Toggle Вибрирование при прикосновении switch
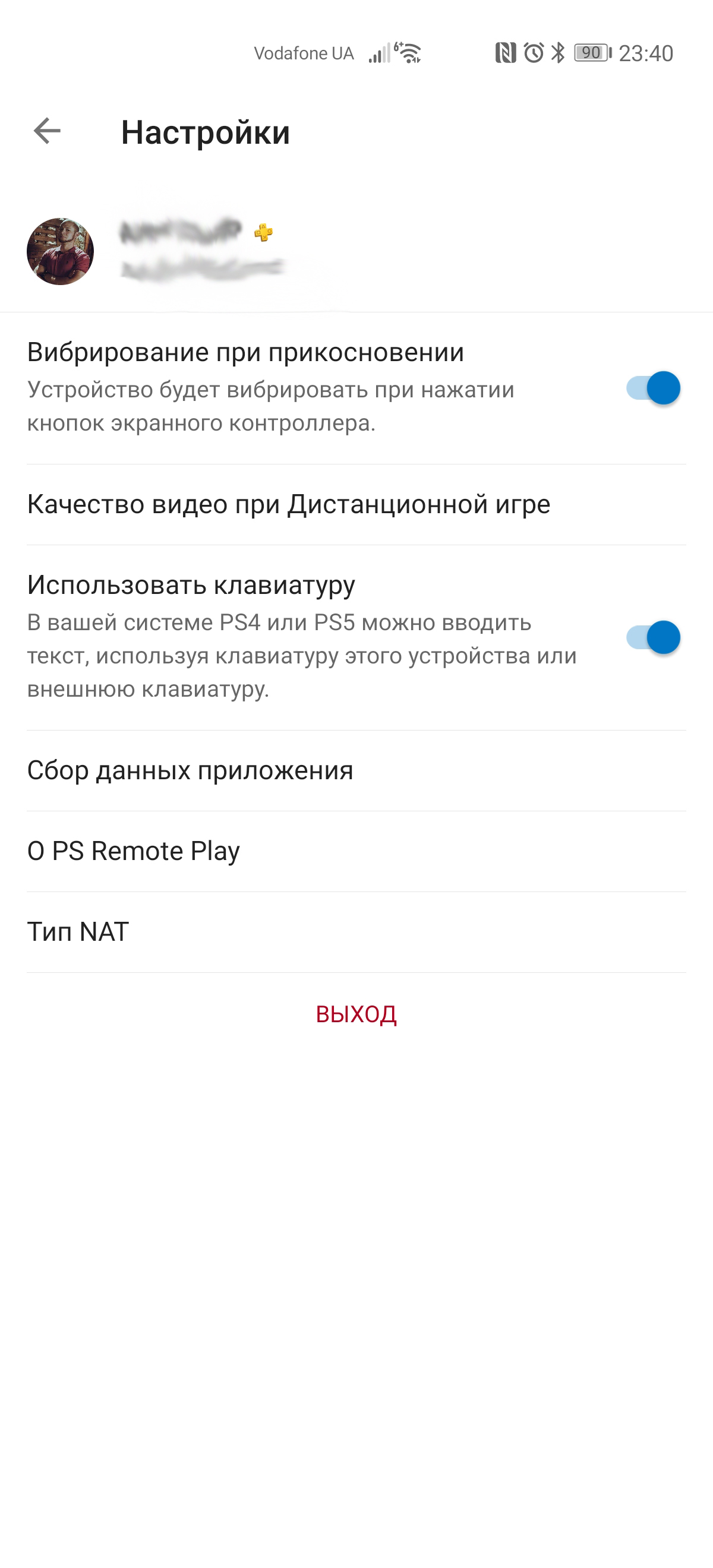The image size is (713, 1568). tap(653, 388)
